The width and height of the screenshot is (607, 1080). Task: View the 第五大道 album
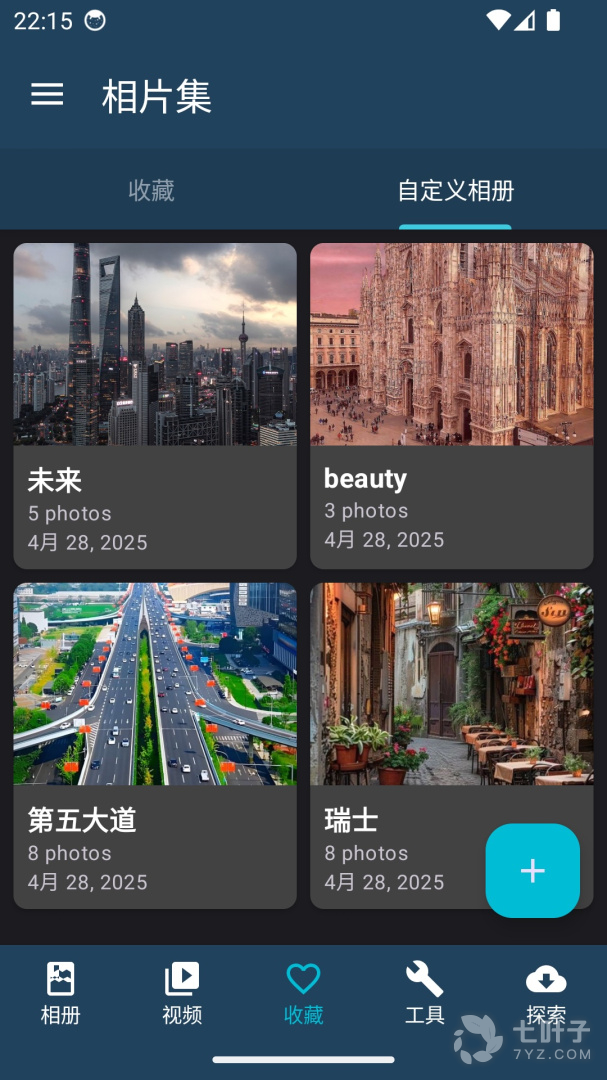(155, 745)
